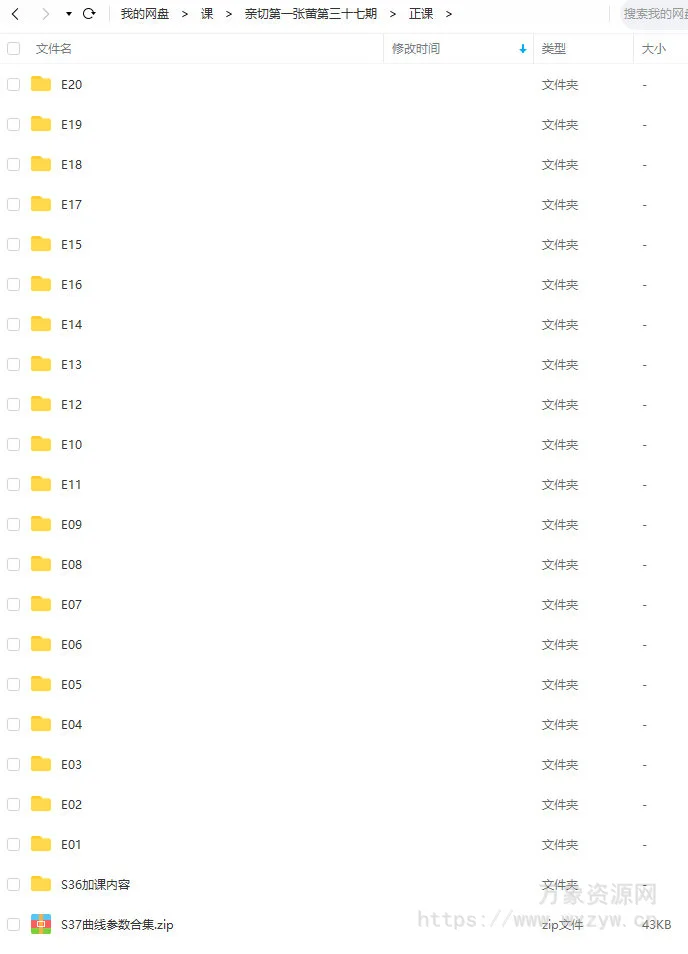Refresh the current file list
Viewport: 688px width, 954px height.
click(x=89, y=14)
